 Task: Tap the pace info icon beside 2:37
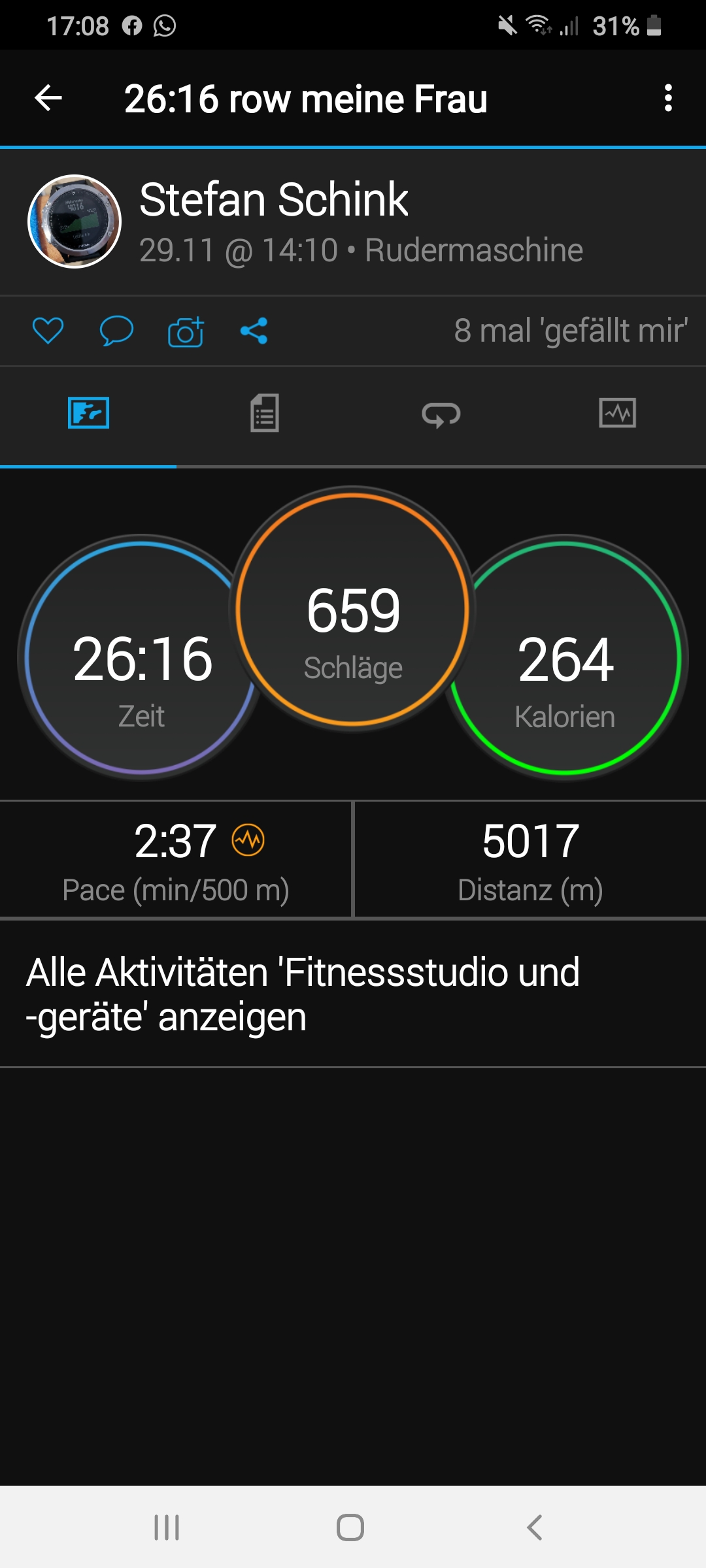[x=248, y=840]
